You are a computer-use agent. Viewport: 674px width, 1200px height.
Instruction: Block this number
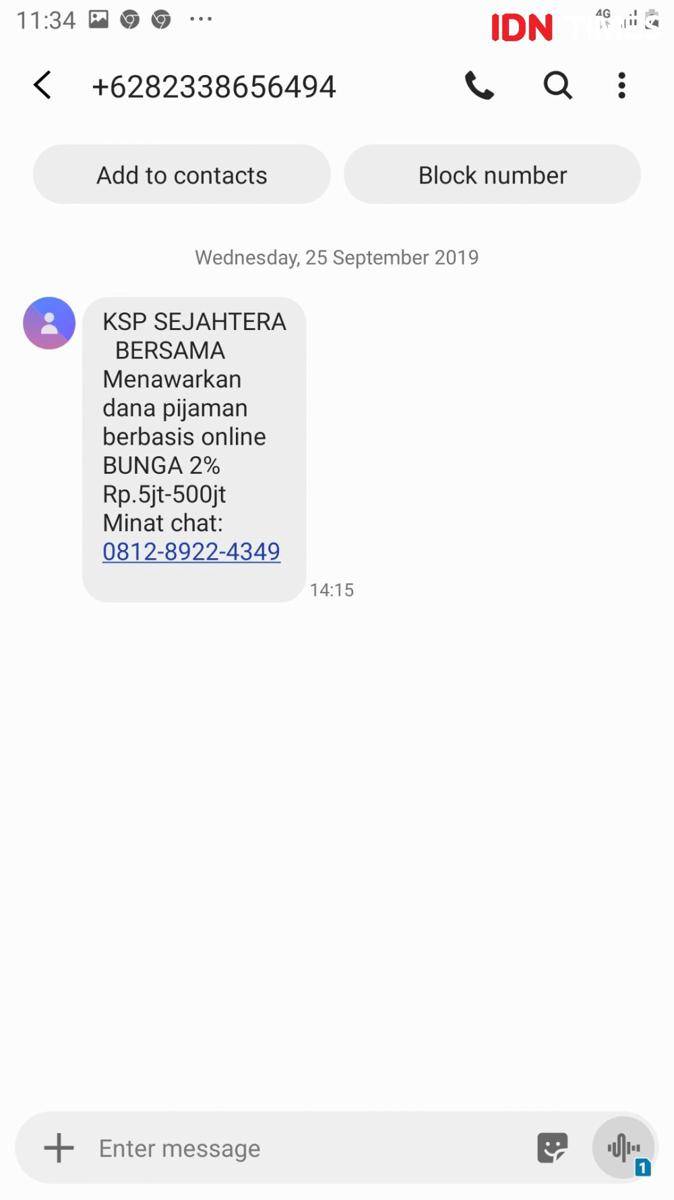click(x=492, y=175)
